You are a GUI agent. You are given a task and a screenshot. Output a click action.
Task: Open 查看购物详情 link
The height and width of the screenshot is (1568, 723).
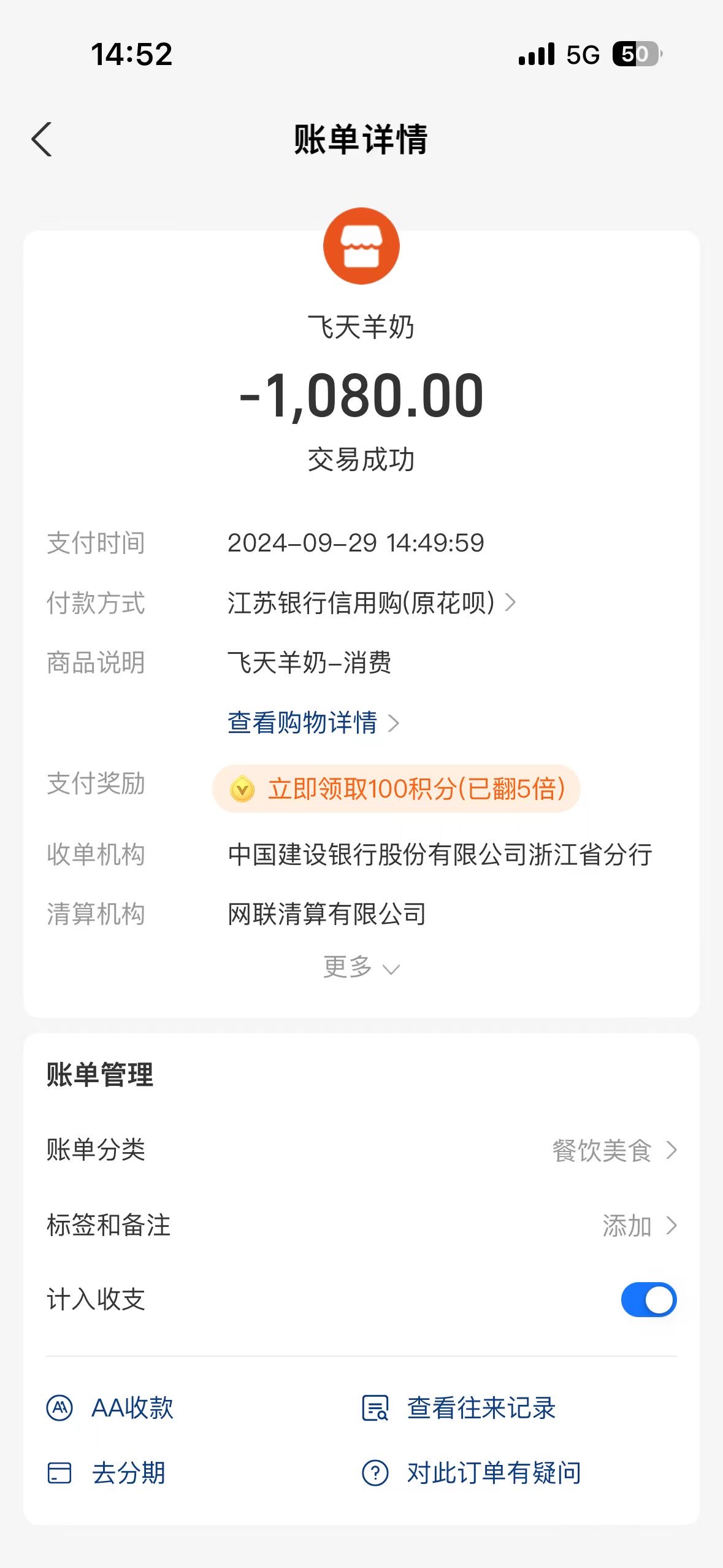(x=313, y=723)
